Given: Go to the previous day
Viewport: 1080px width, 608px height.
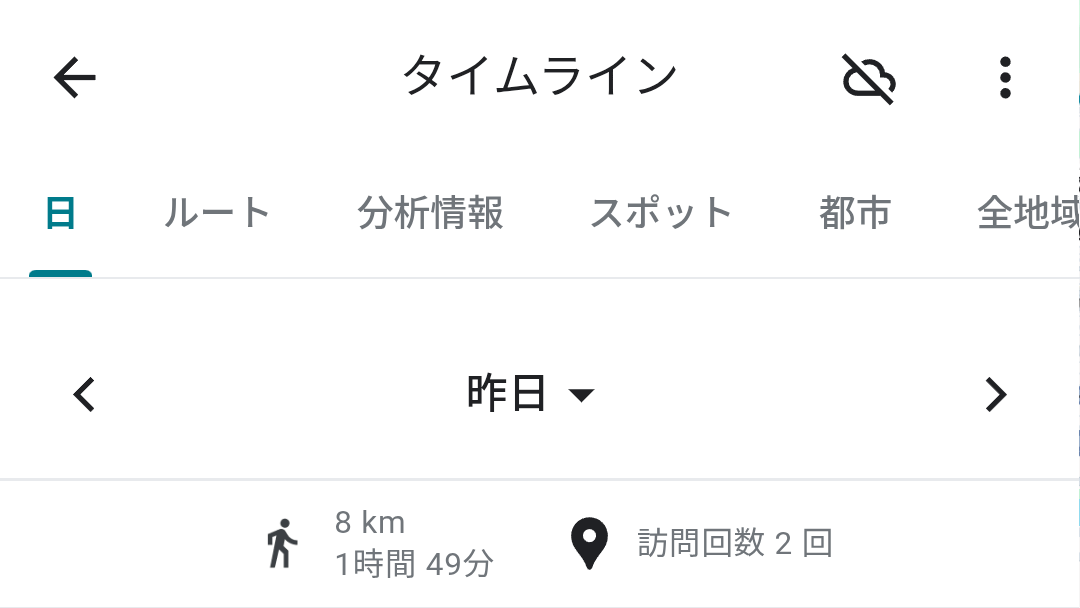Looking at the screenshot, I should (85, 395).
